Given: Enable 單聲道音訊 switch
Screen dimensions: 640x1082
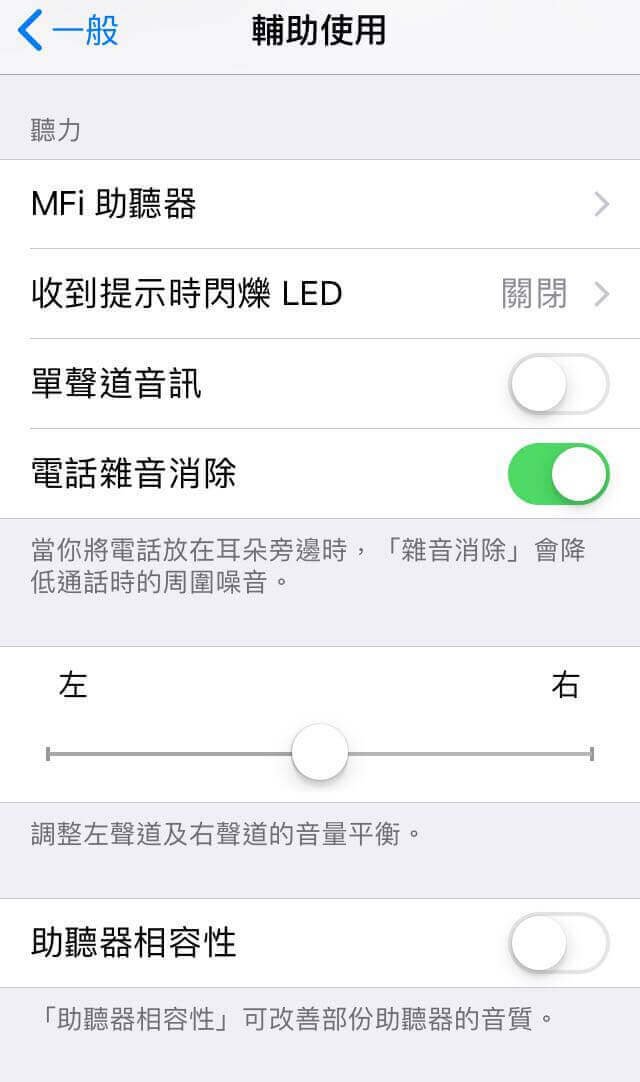Looking at the screenshot, I should (558, 384).
